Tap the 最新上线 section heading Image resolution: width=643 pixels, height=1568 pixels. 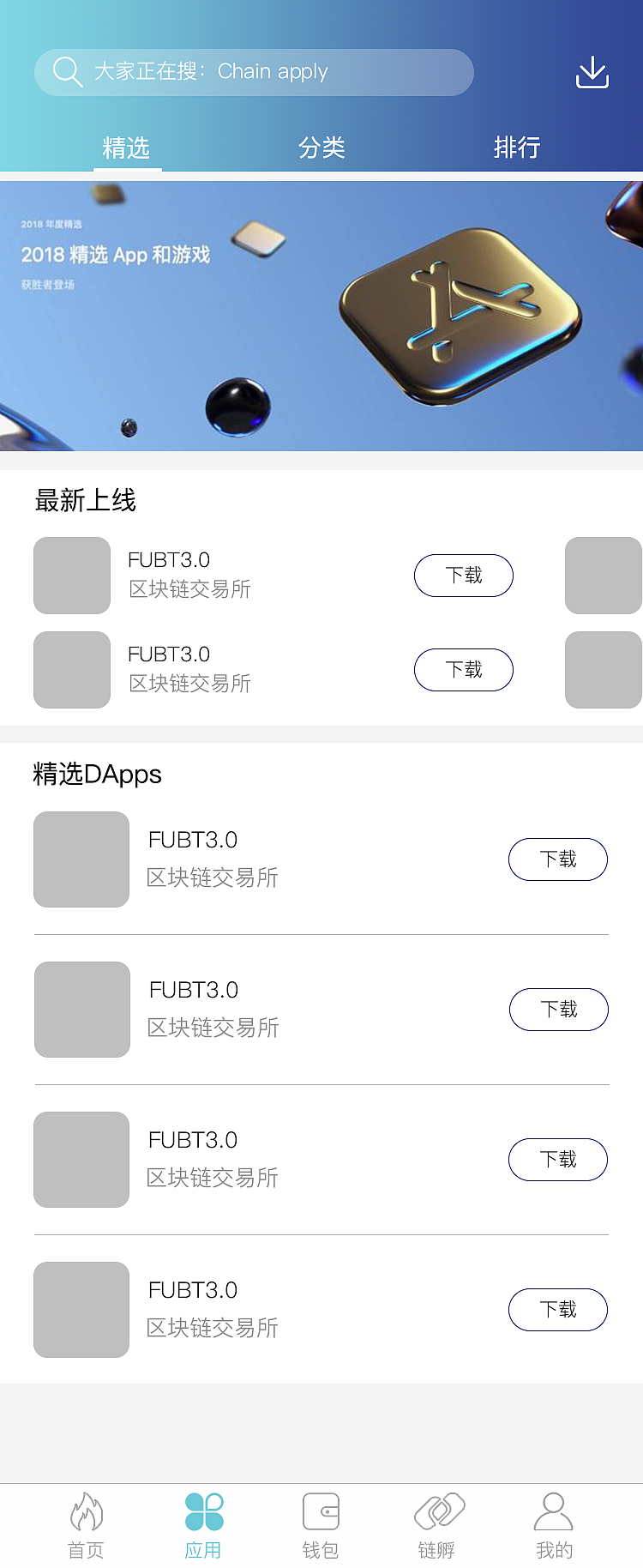click(87, 501)
